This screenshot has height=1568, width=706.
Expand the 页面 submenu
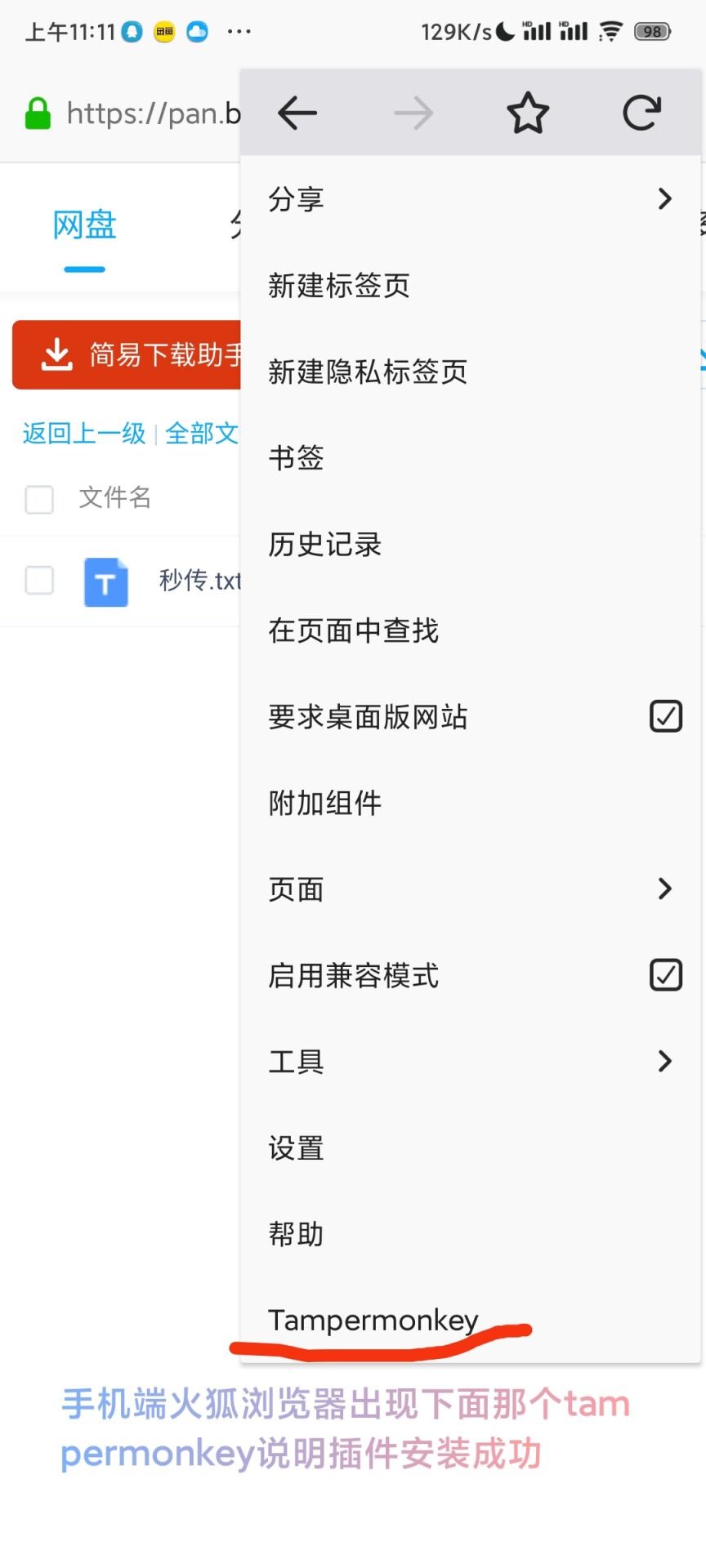[x=470, y=889]
